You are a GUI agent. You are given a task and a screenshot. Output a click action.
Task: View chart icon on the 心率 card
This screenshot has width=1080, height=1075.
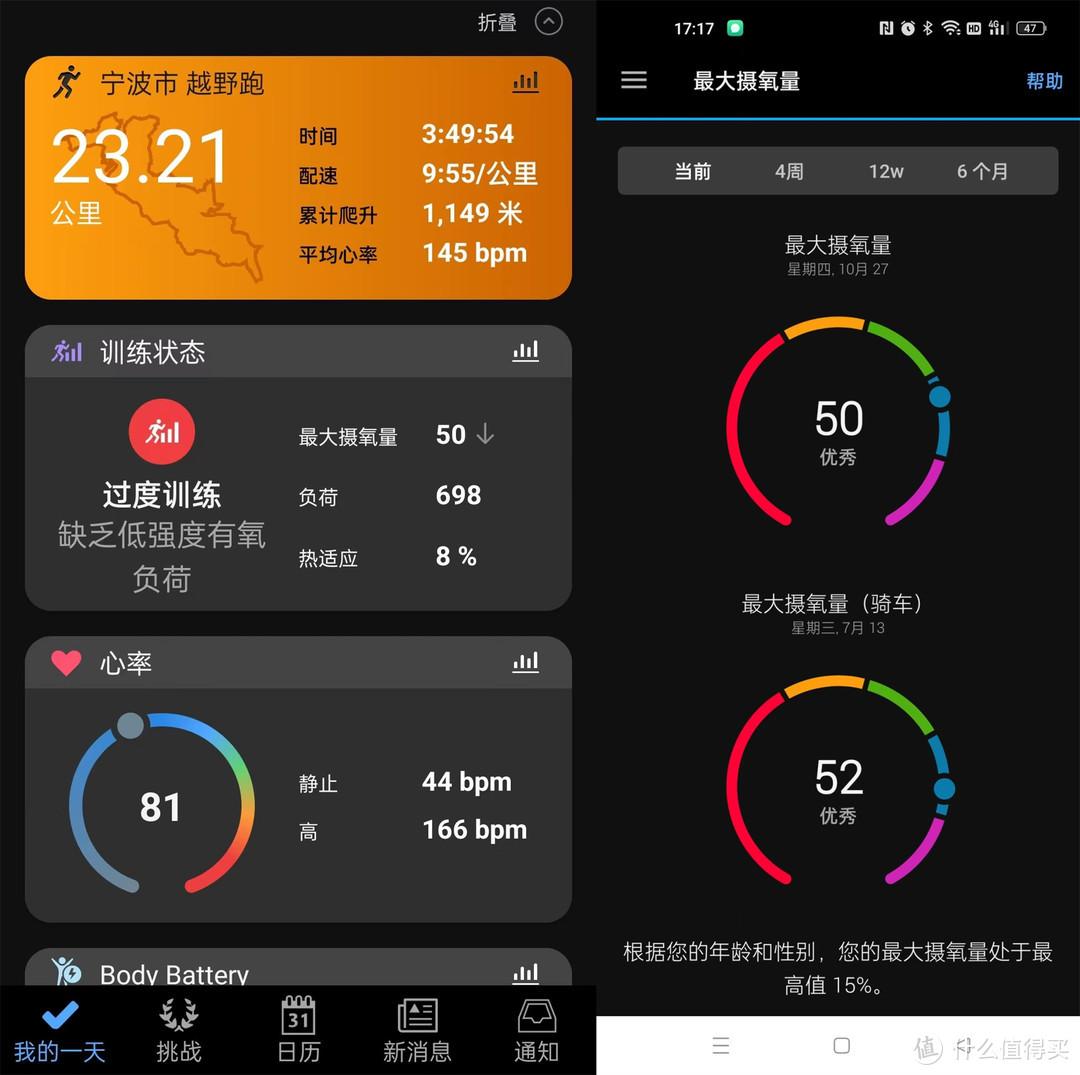pyautogui.click(x=526, y=662)
